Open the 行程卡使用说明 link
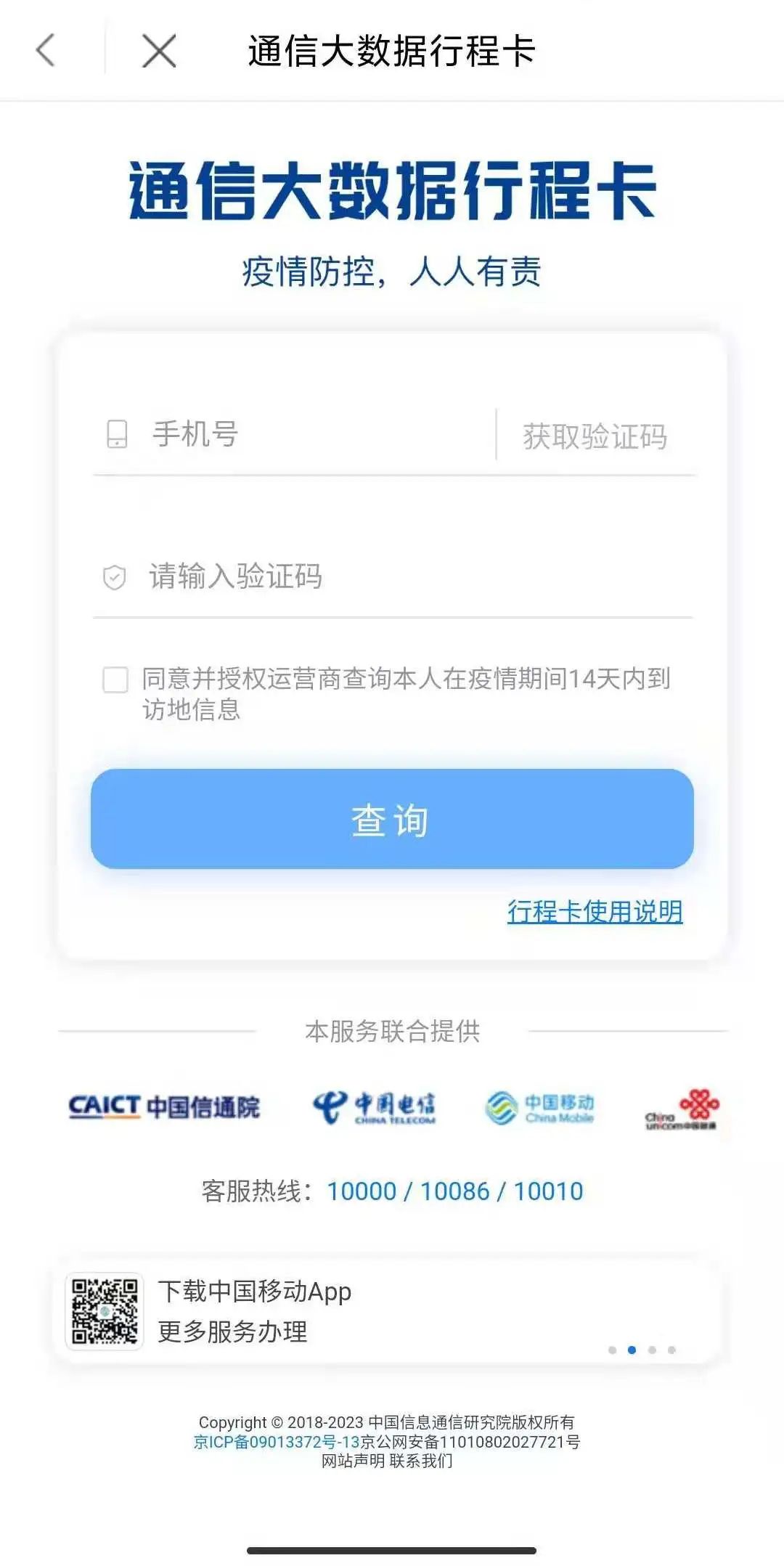 [595, 911]
